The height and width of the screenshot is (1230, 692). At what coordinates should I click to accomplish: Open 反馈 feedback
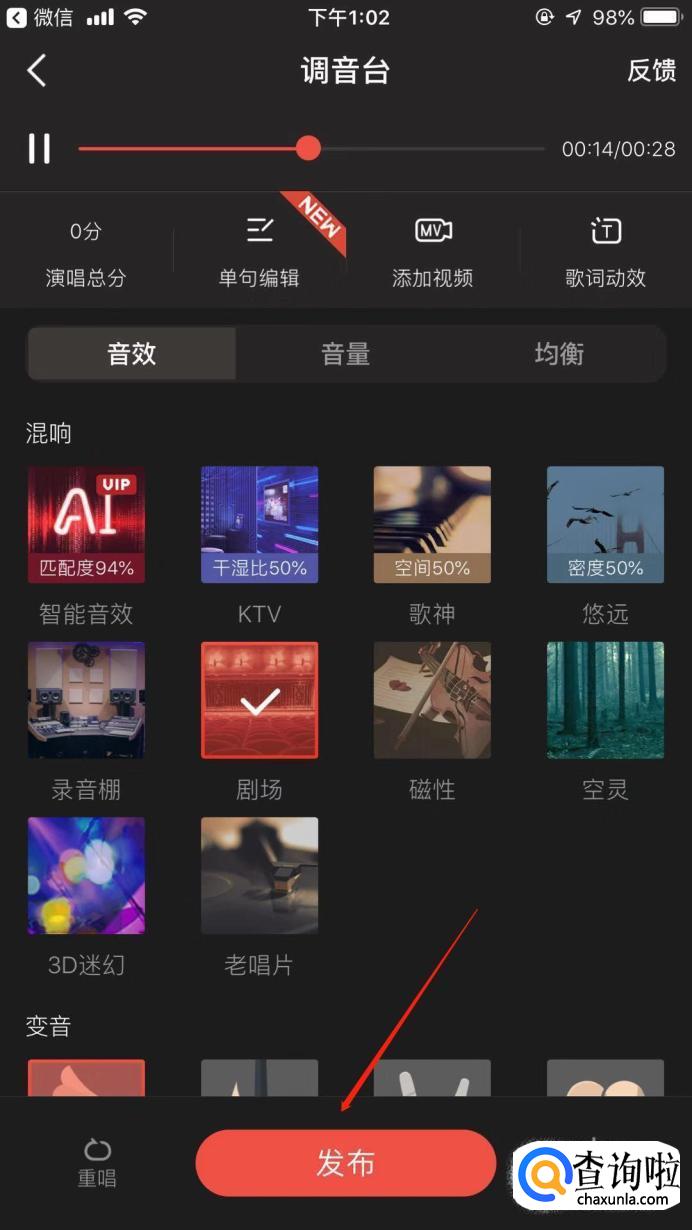pos(651,71)
